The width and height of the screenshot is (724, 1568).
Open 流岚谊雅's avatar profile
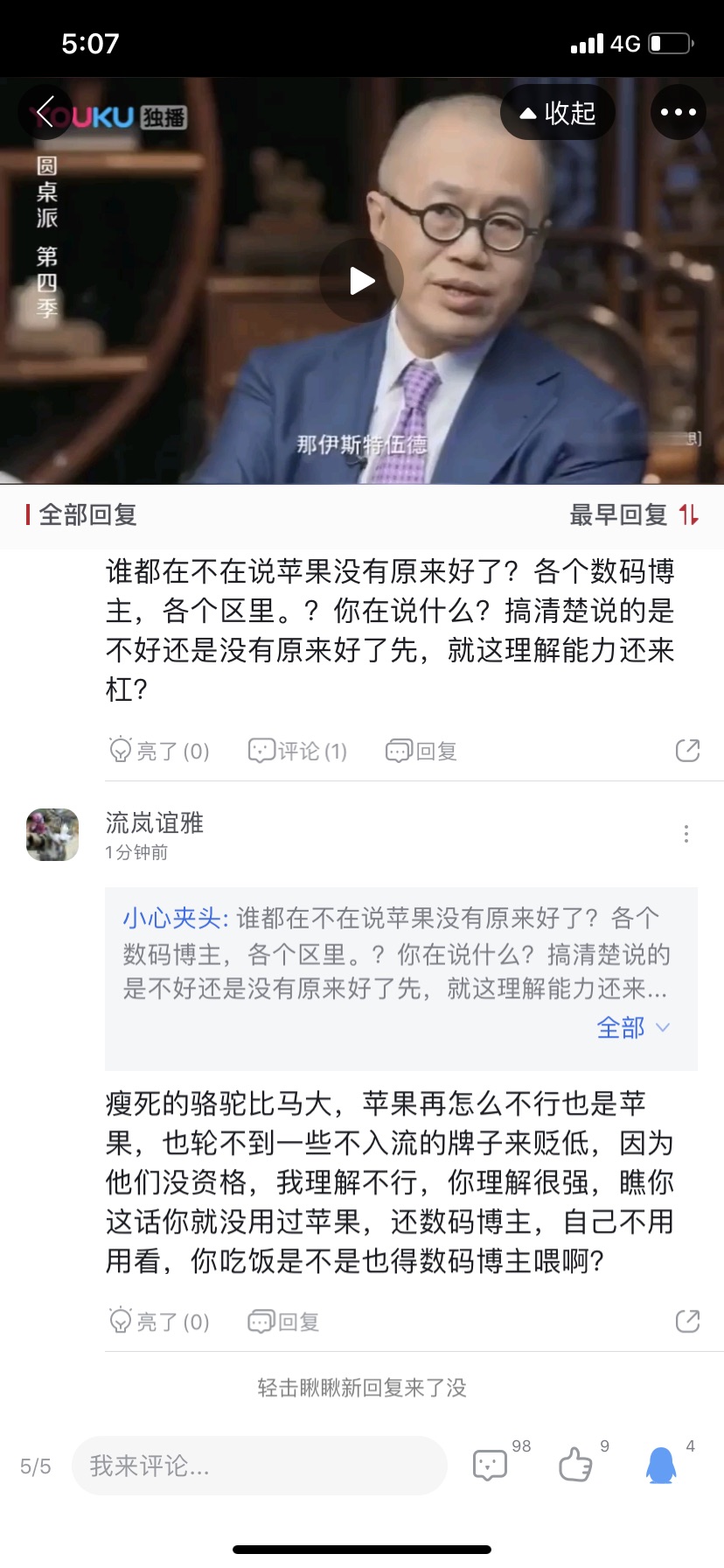pos(52,834)
